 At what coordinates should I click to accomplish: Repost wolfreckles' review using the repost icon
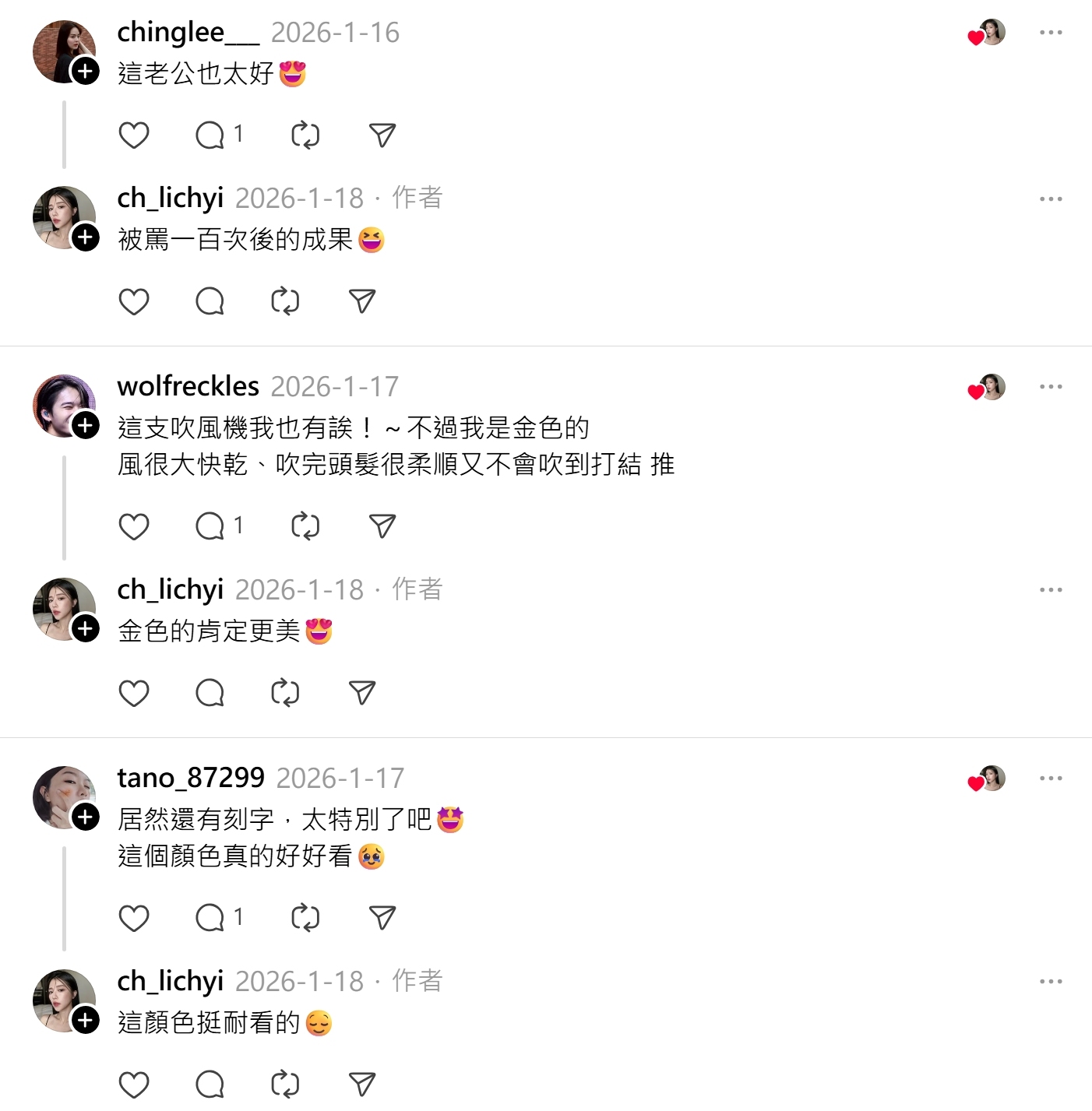tap(305, 526)
